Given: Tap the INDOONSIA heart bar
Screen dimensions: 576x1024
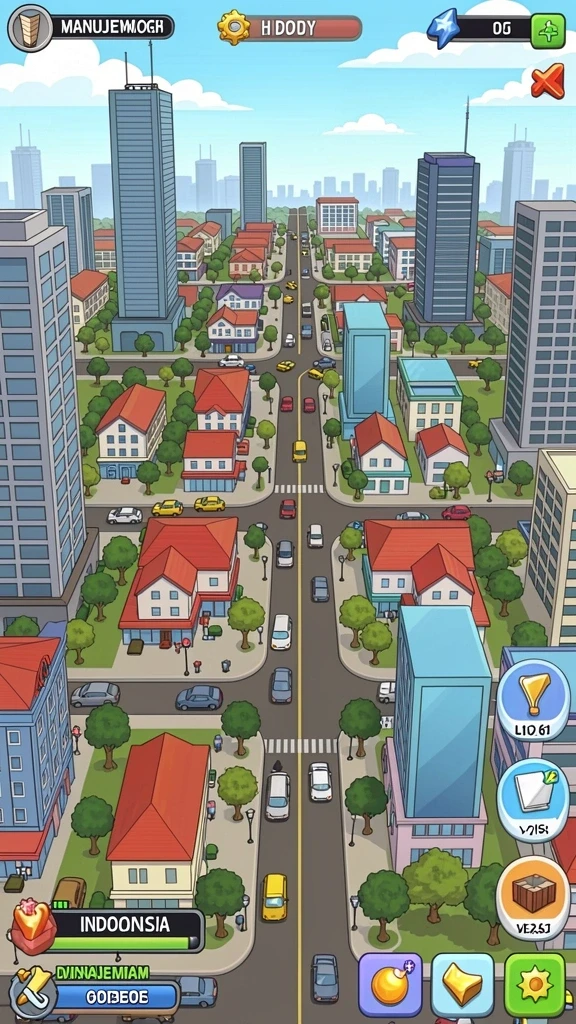Looking at the screenshot, I should [x=108, y=929].
